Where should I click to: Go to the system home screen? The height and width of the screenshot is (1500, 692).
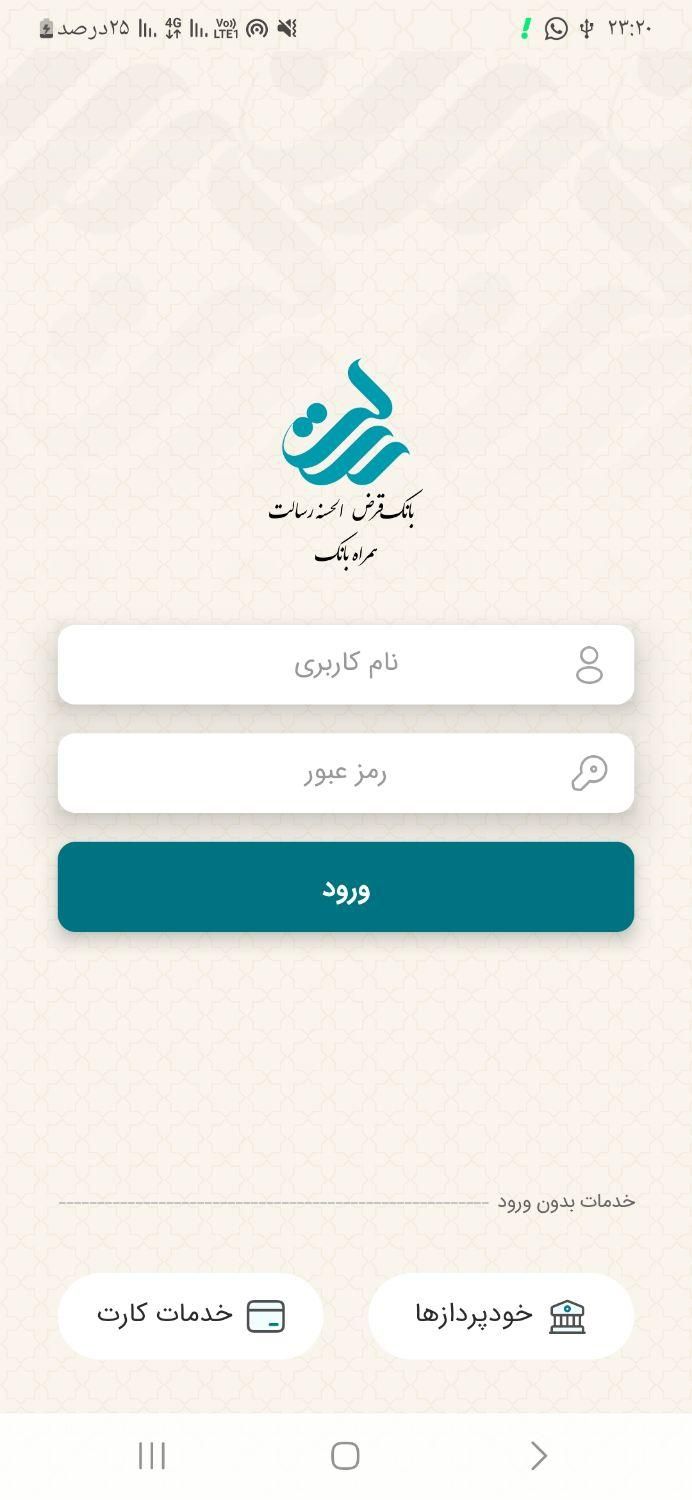pos(345,1455)
